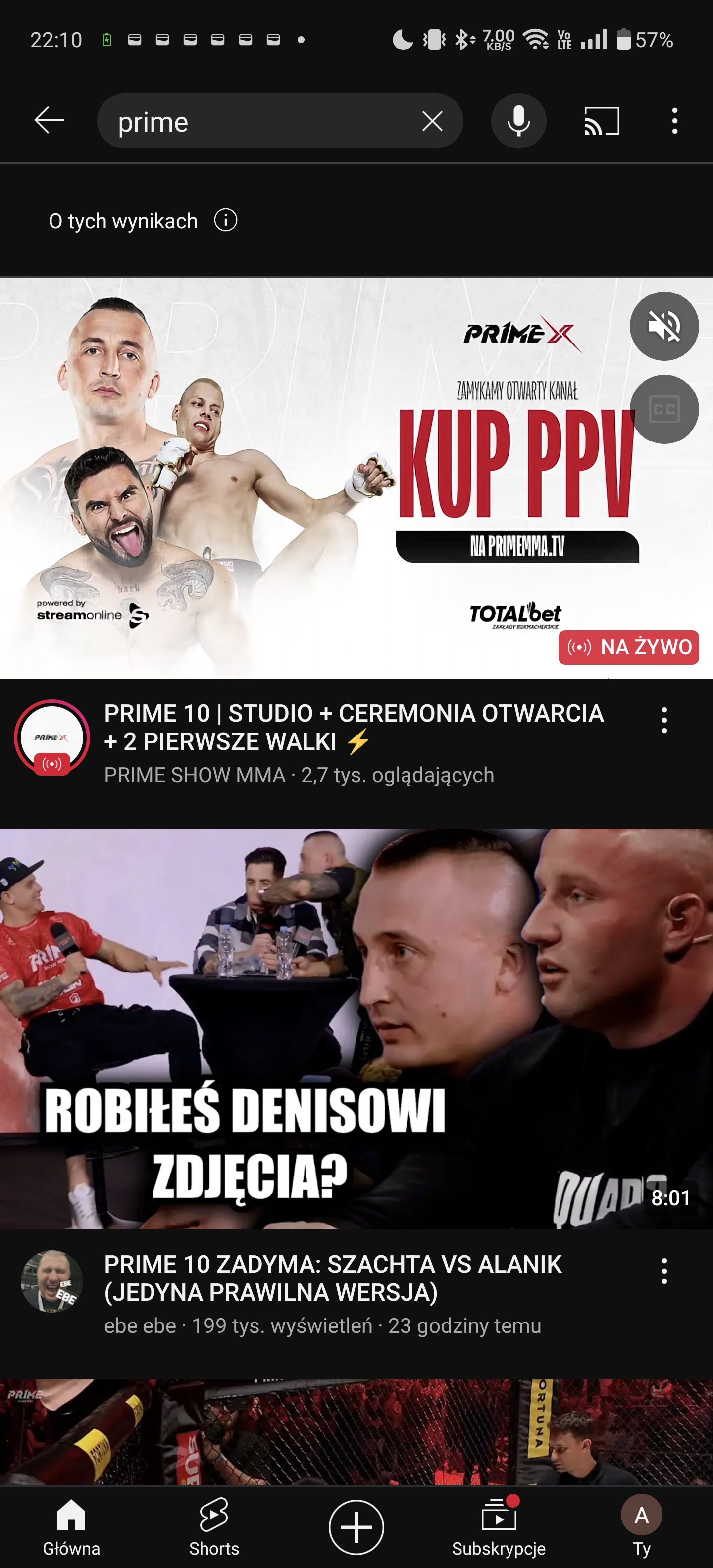The height and width of the screenshot is (1568, 713).
Task: Open the ebe ebe channel avatar
Action: tap(52, 1281)
